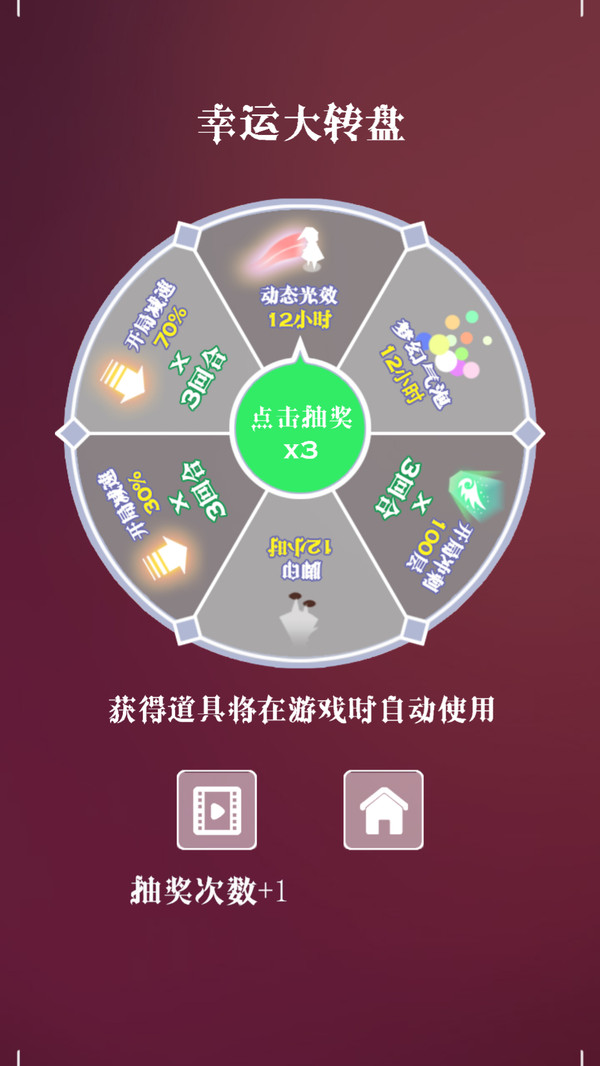Image resolution: width=600 pixels, height=1066 pixels.
Task: Watch a video ad for an extra draw
Action: 217,810
